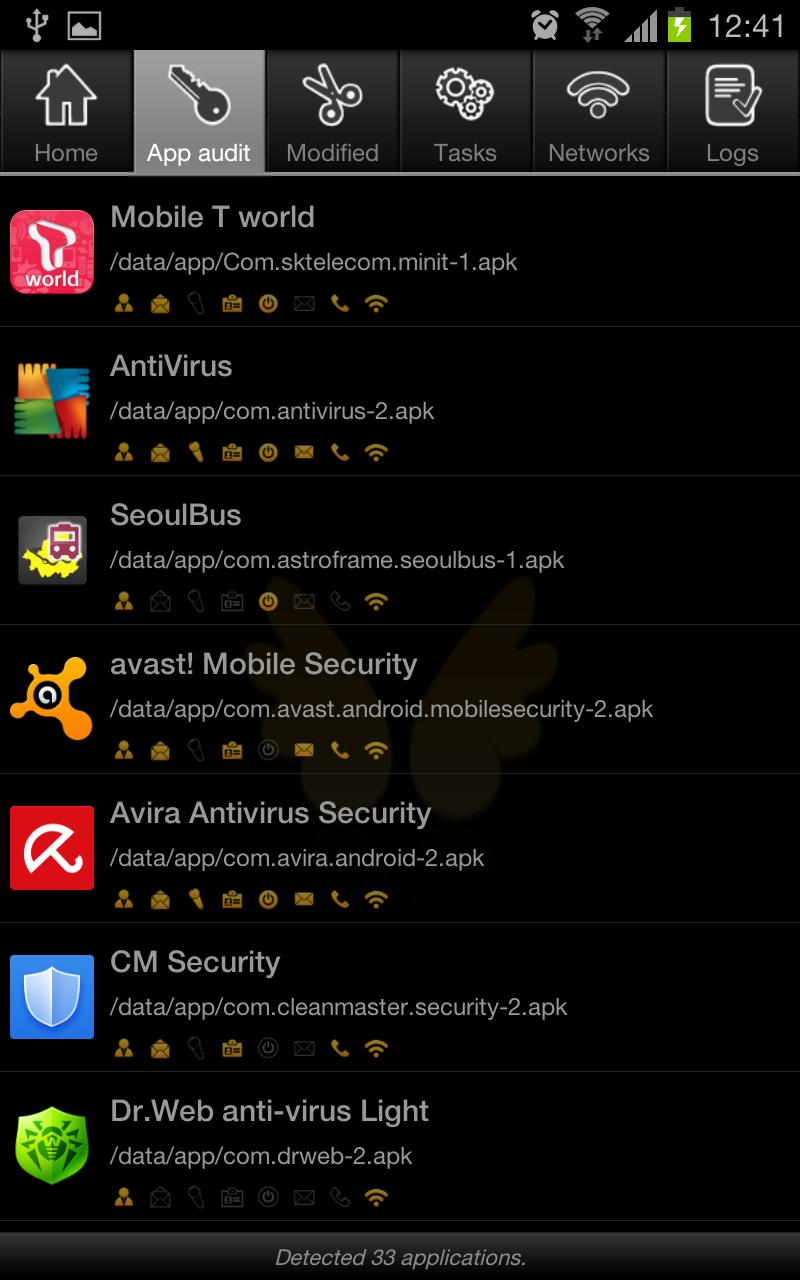Open Dr.Web anti-virus Light entry
800x1280 pixels.
[x=400, y=1146]
